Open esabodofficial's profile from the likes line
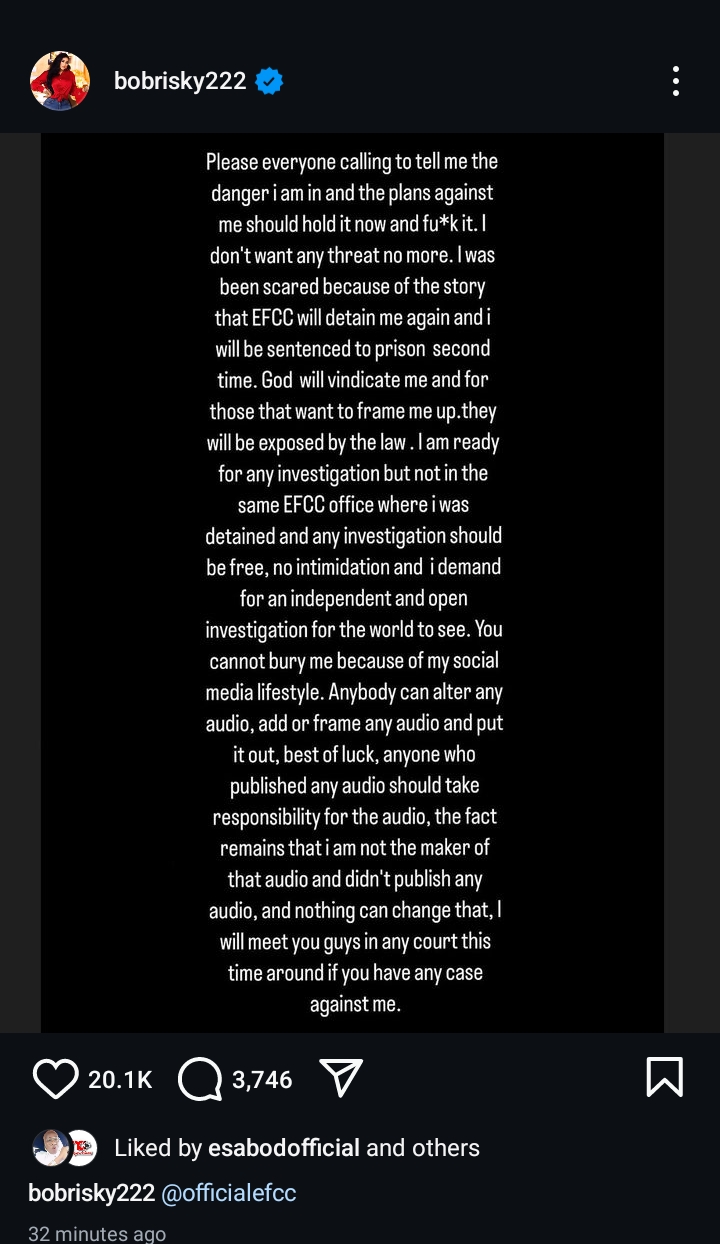The width and height of the screenshot is (720, 1244). 283,1148
